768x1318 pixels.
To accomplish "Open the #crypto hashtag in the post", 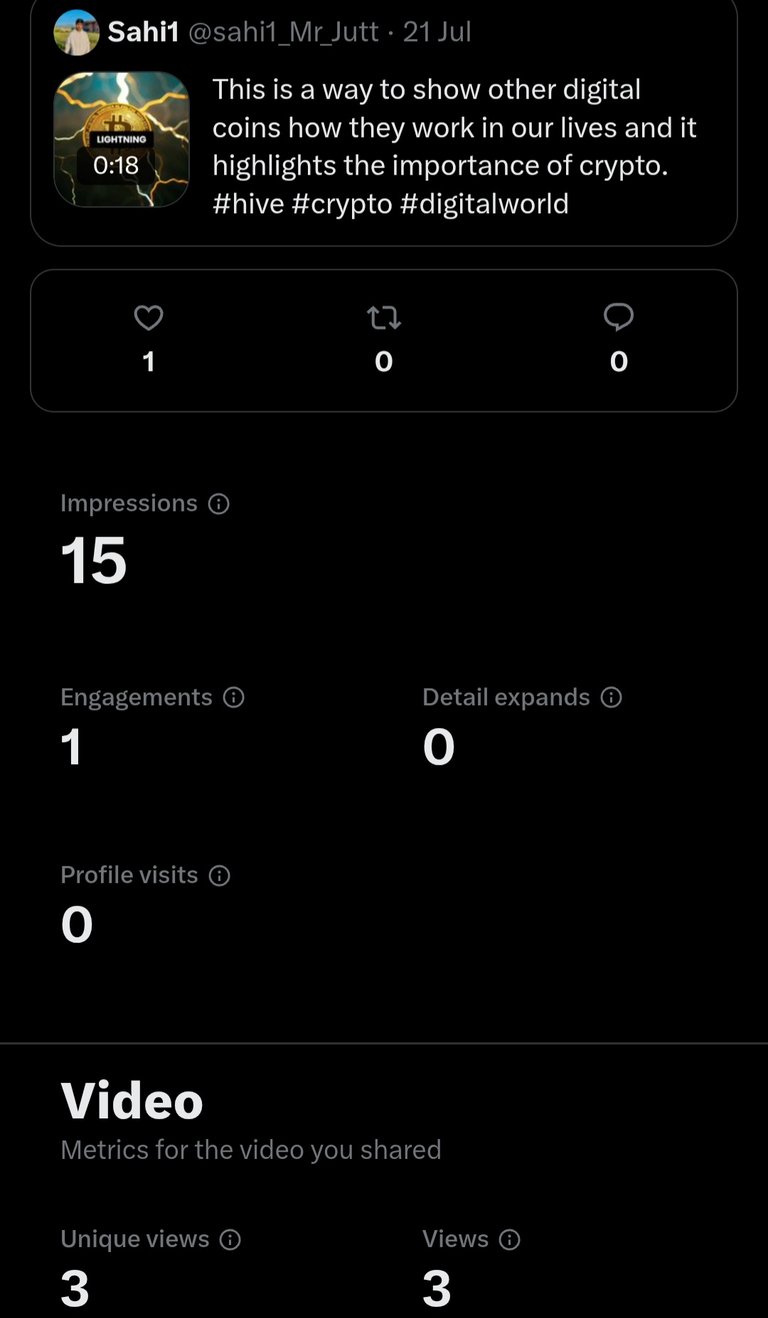I will coord(342,204).
